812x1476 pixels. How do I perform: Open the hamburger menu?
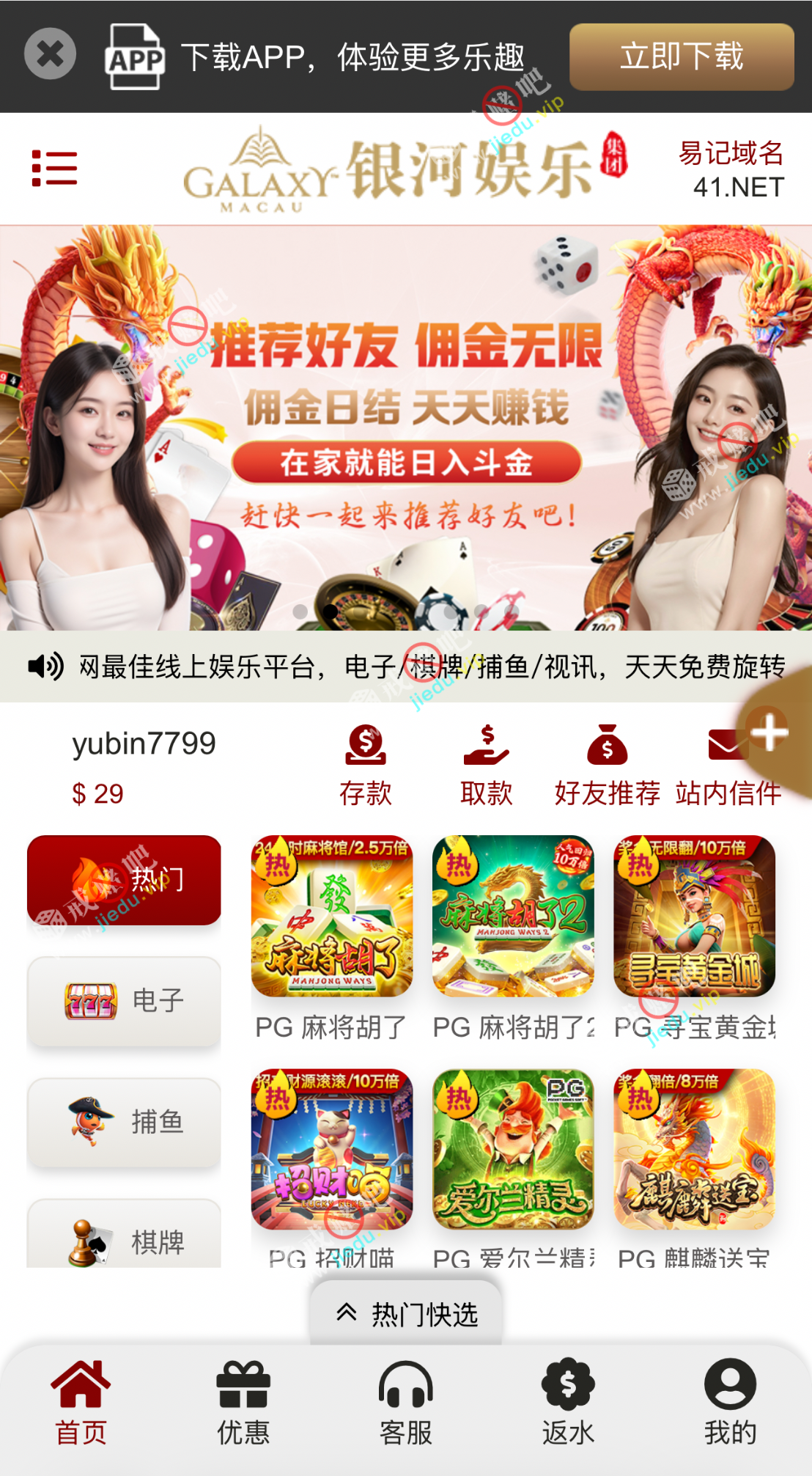[54, 169]
